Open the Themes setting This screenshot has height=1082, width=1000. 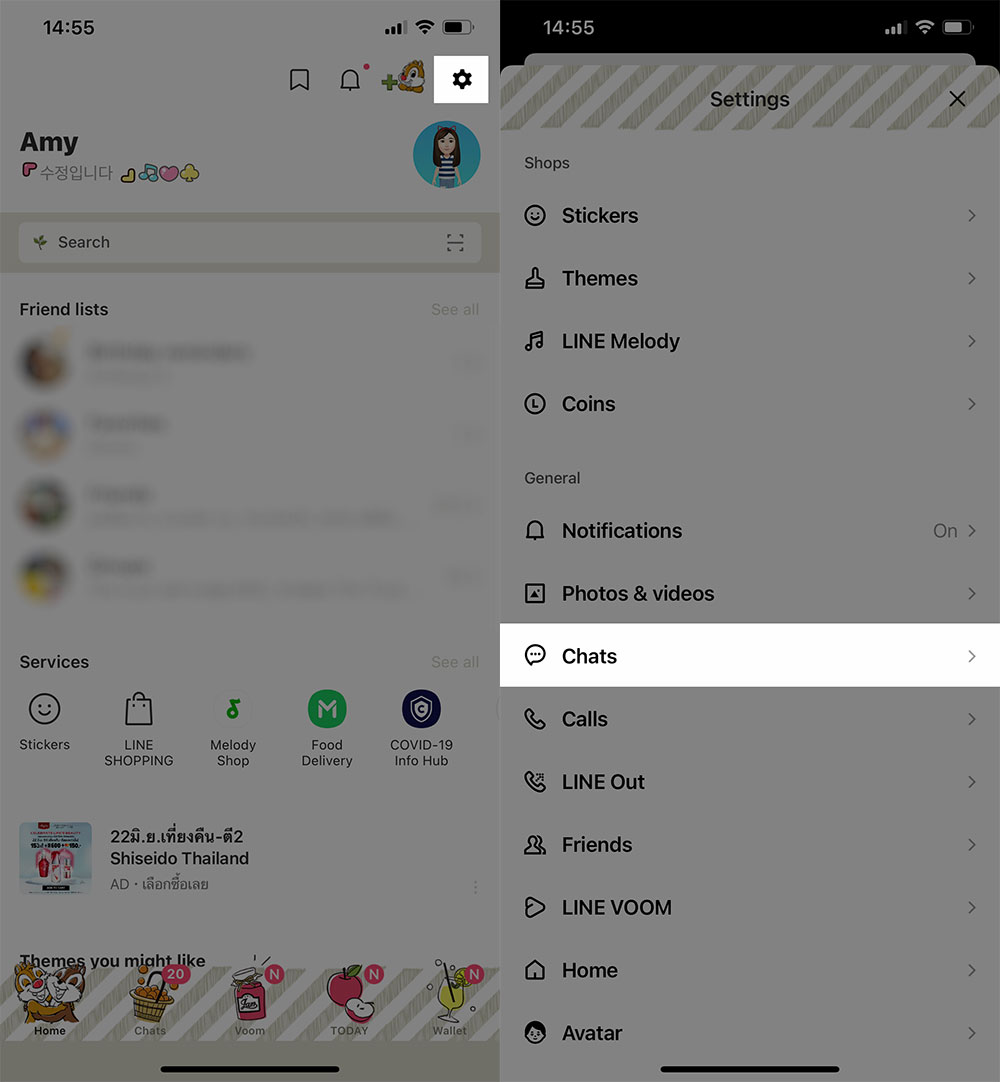pos(749,279)
